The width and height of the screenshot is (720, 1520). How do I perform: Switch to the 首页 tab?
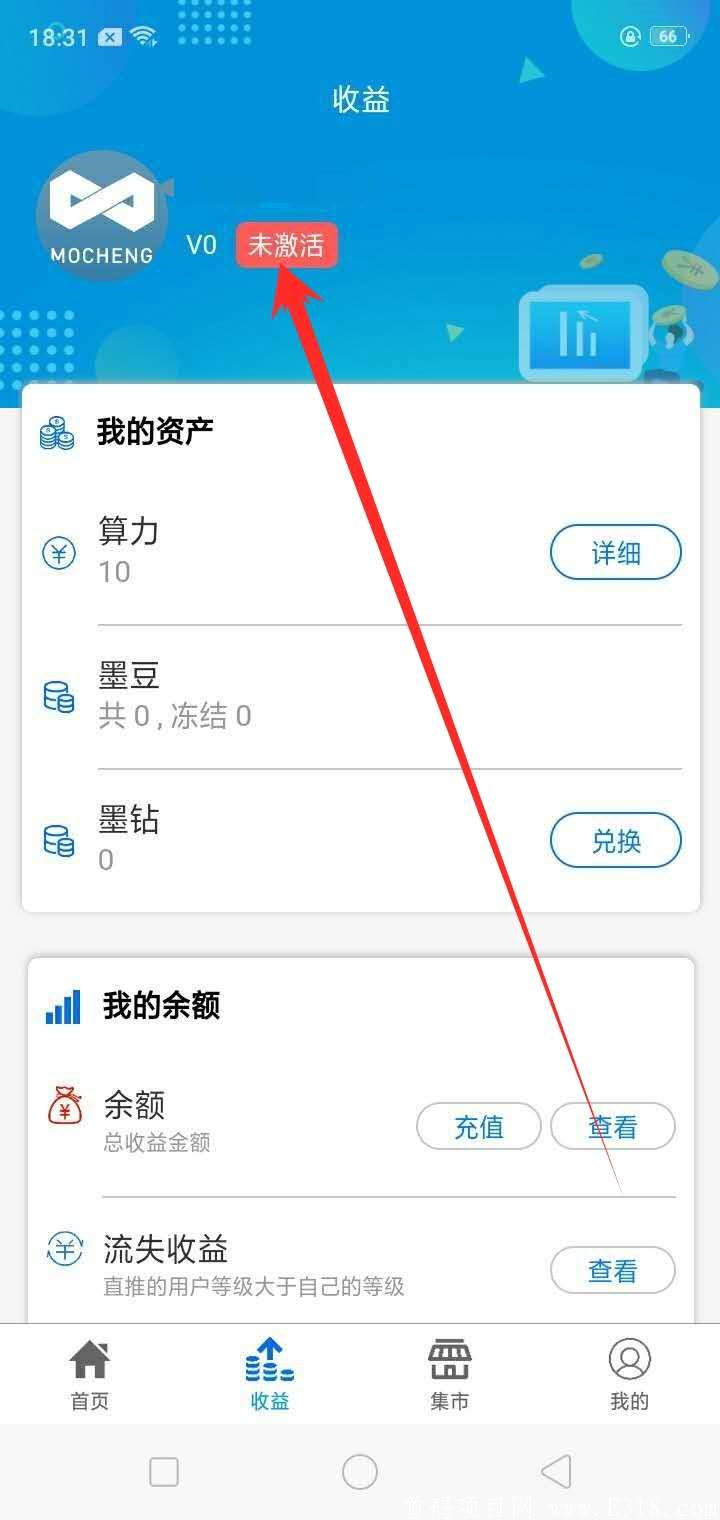pyautogui.click(x=90, y=1374)
